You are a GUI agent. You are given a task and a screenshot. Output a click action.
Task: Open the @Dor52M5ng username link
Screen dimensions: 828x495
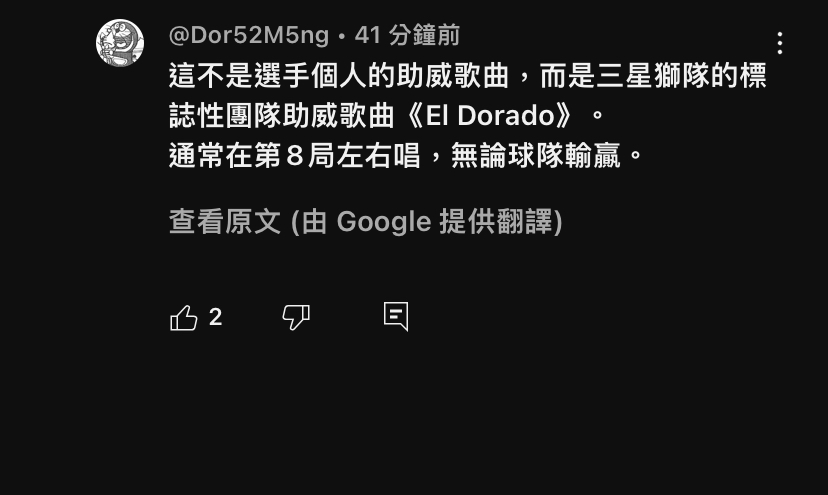[249, 35]
